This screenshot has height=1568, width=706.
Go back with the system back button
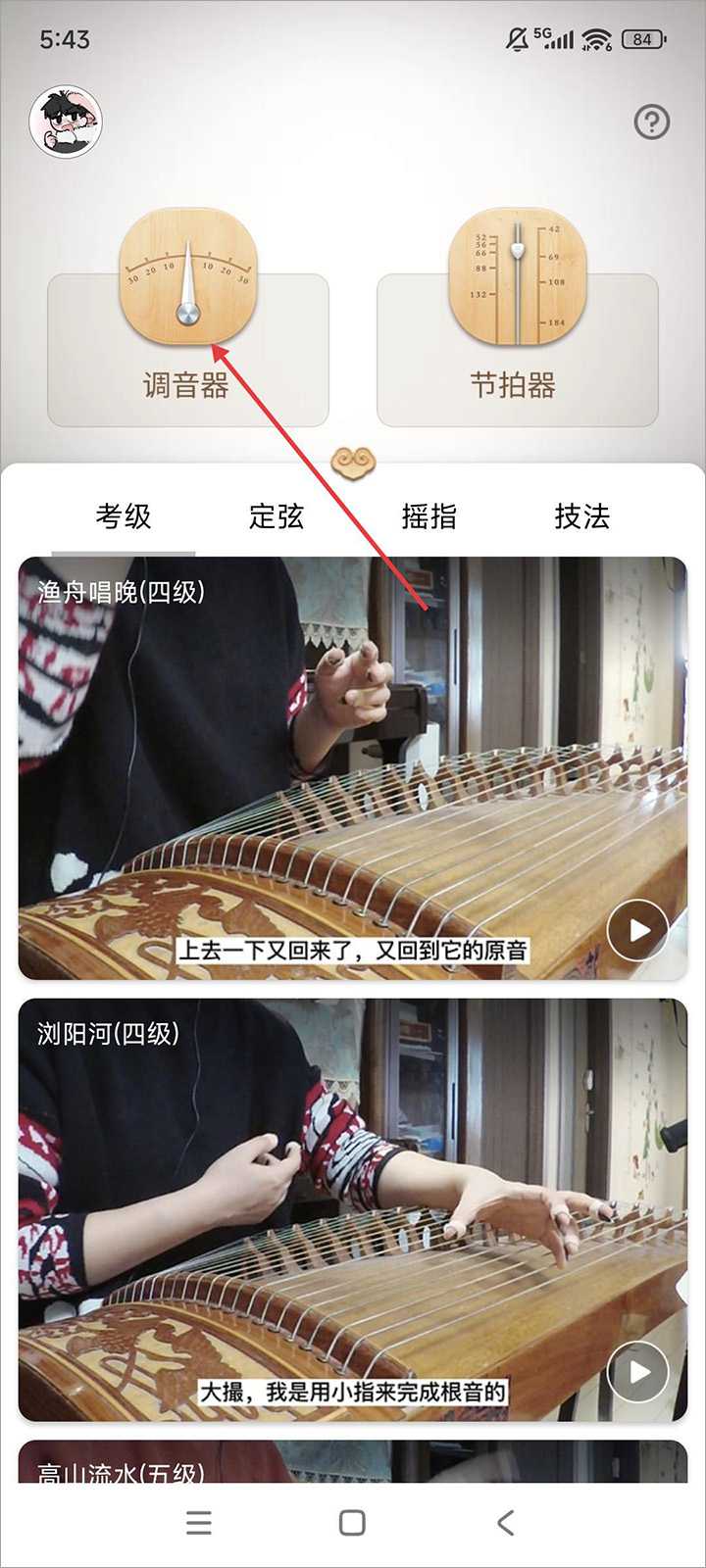[505, 1522]
